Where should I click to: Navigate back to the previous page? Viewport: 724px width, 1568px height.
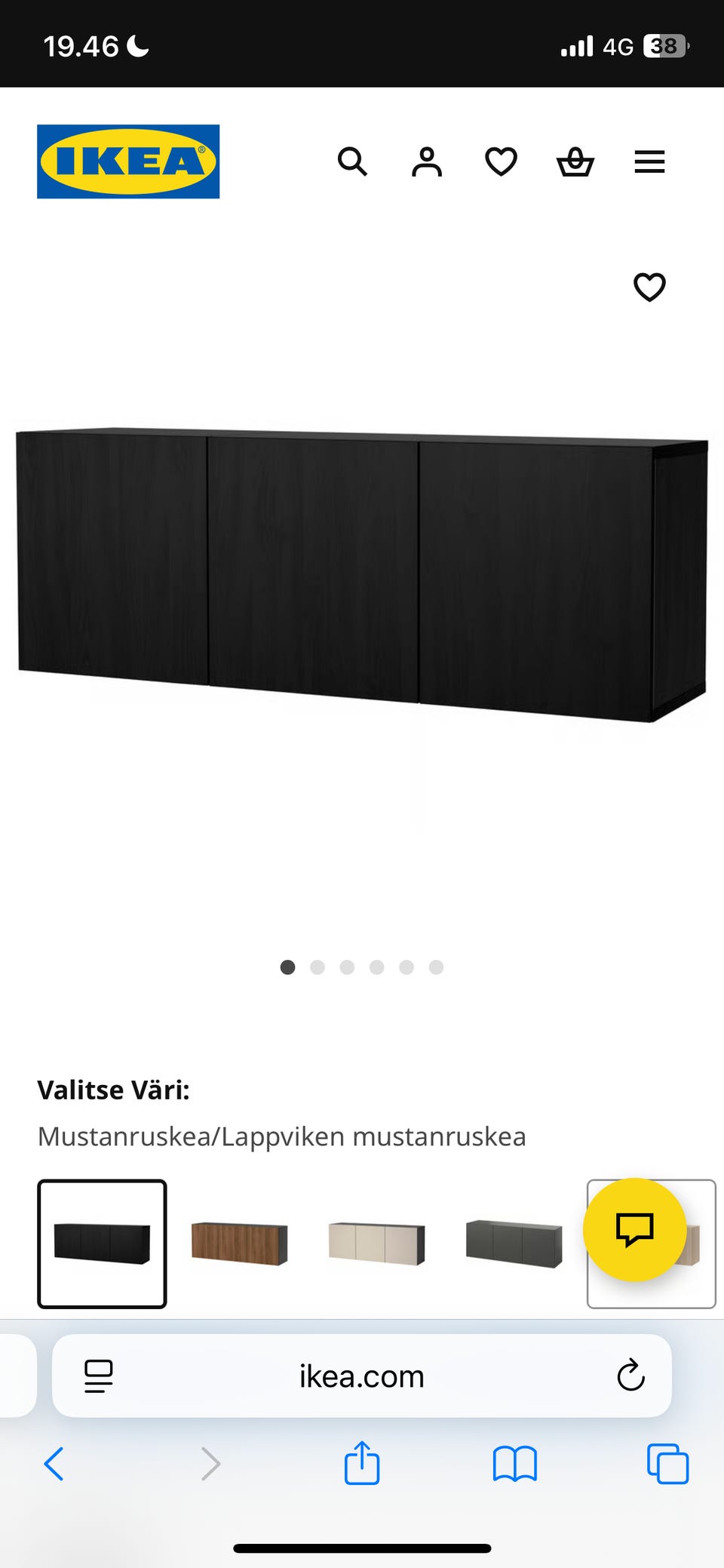tap(54, 1465)
